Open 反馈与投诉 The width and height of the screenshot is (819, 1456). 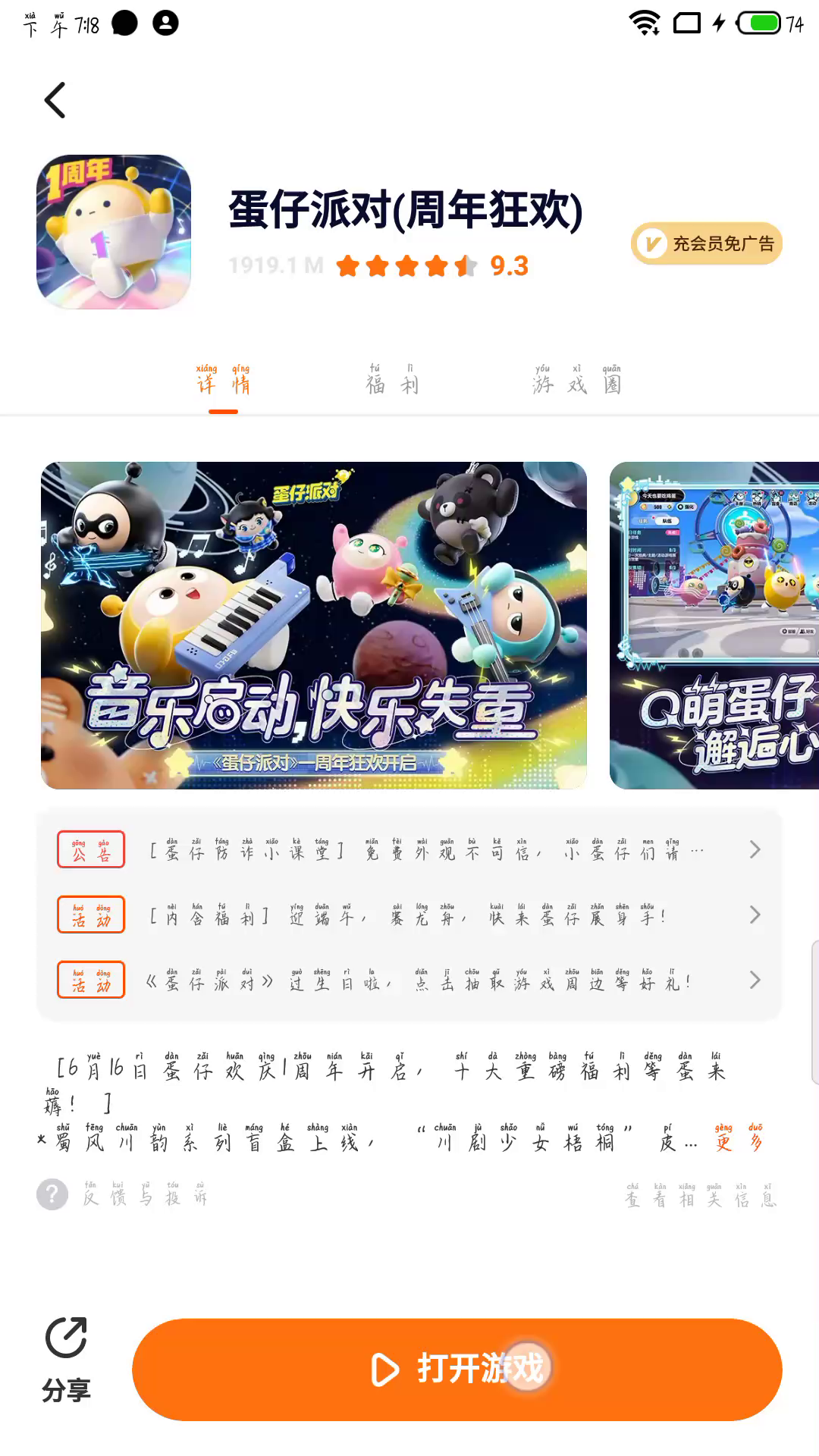pyautogui.click(x=125, y=1195)
